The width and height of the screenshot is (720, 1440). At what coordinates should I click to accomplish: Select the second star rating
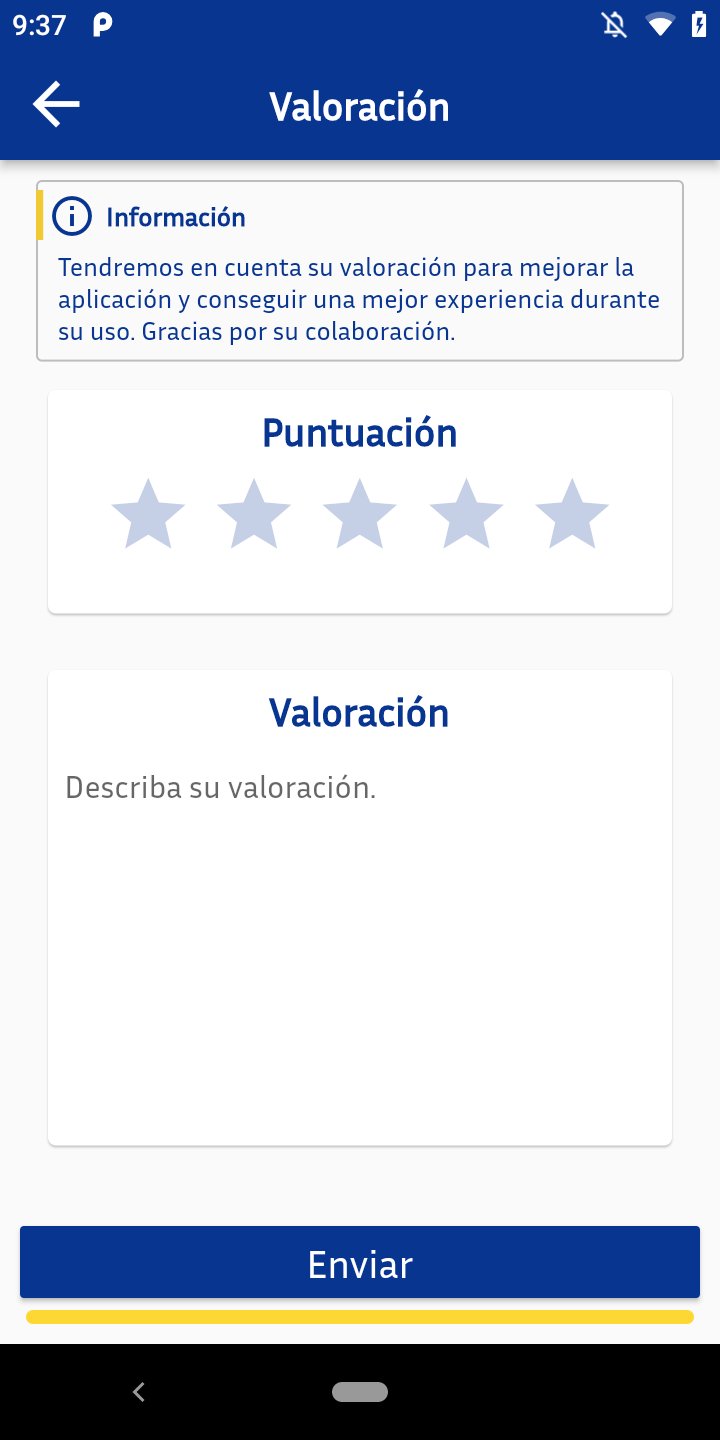[254, 514]
